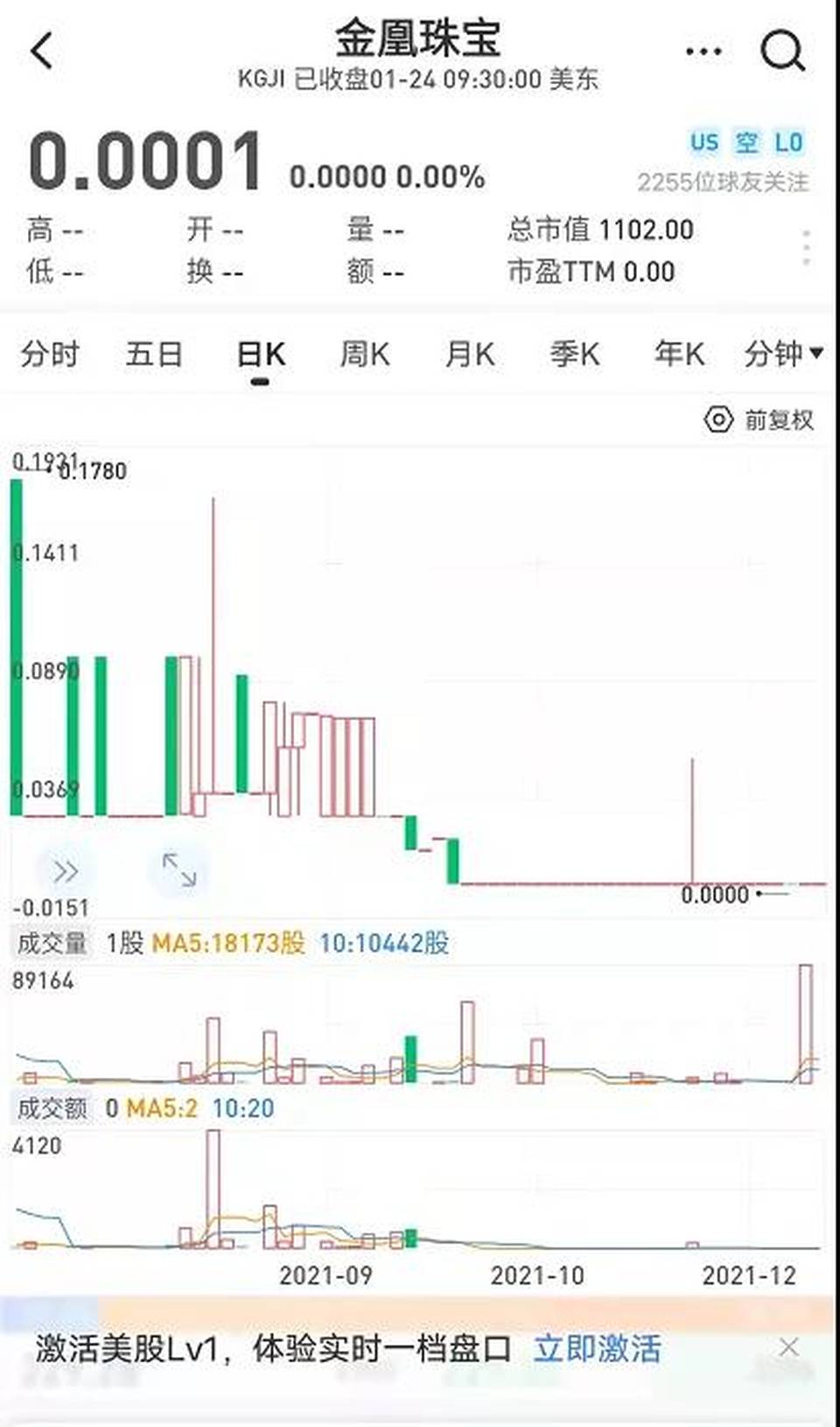
Task: Switch to the 分时 intraday tab
Action: point(50,353)
